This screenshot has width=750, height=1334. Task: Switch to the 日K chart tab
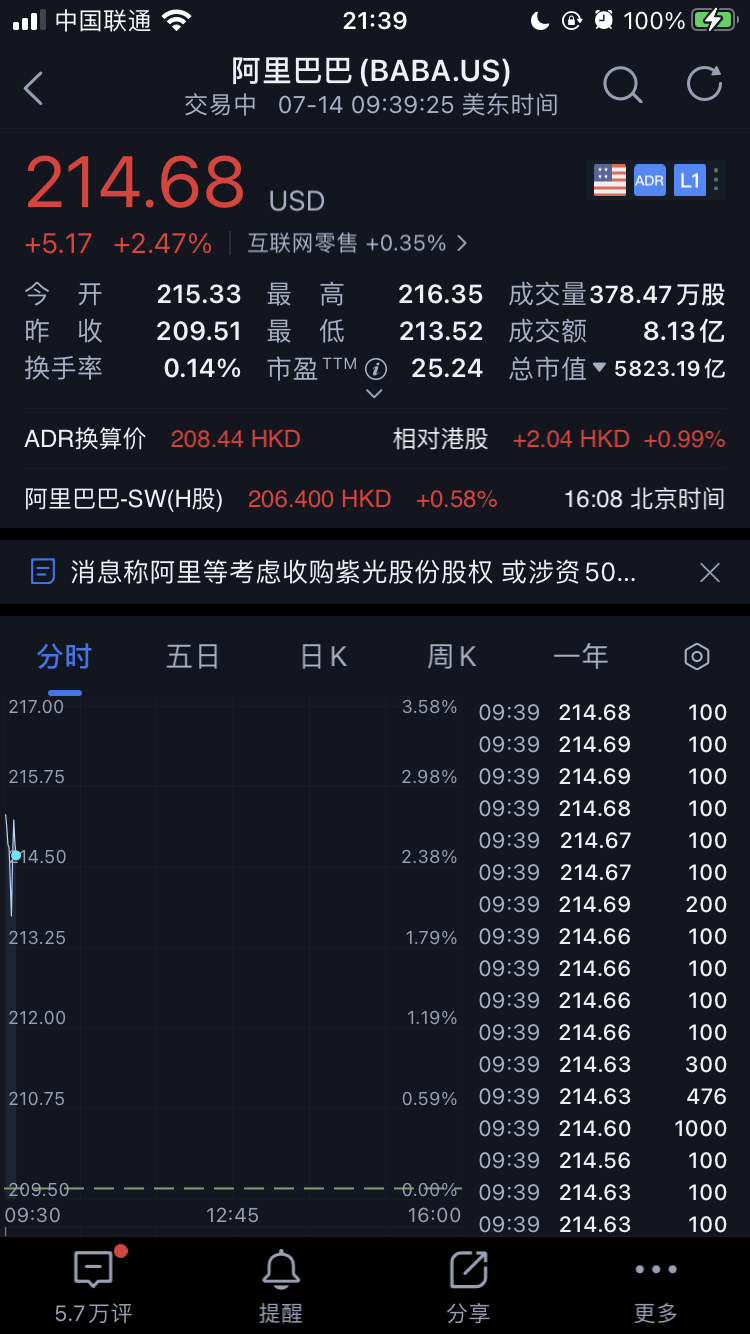pyautogui.click(x=323, y=657)
